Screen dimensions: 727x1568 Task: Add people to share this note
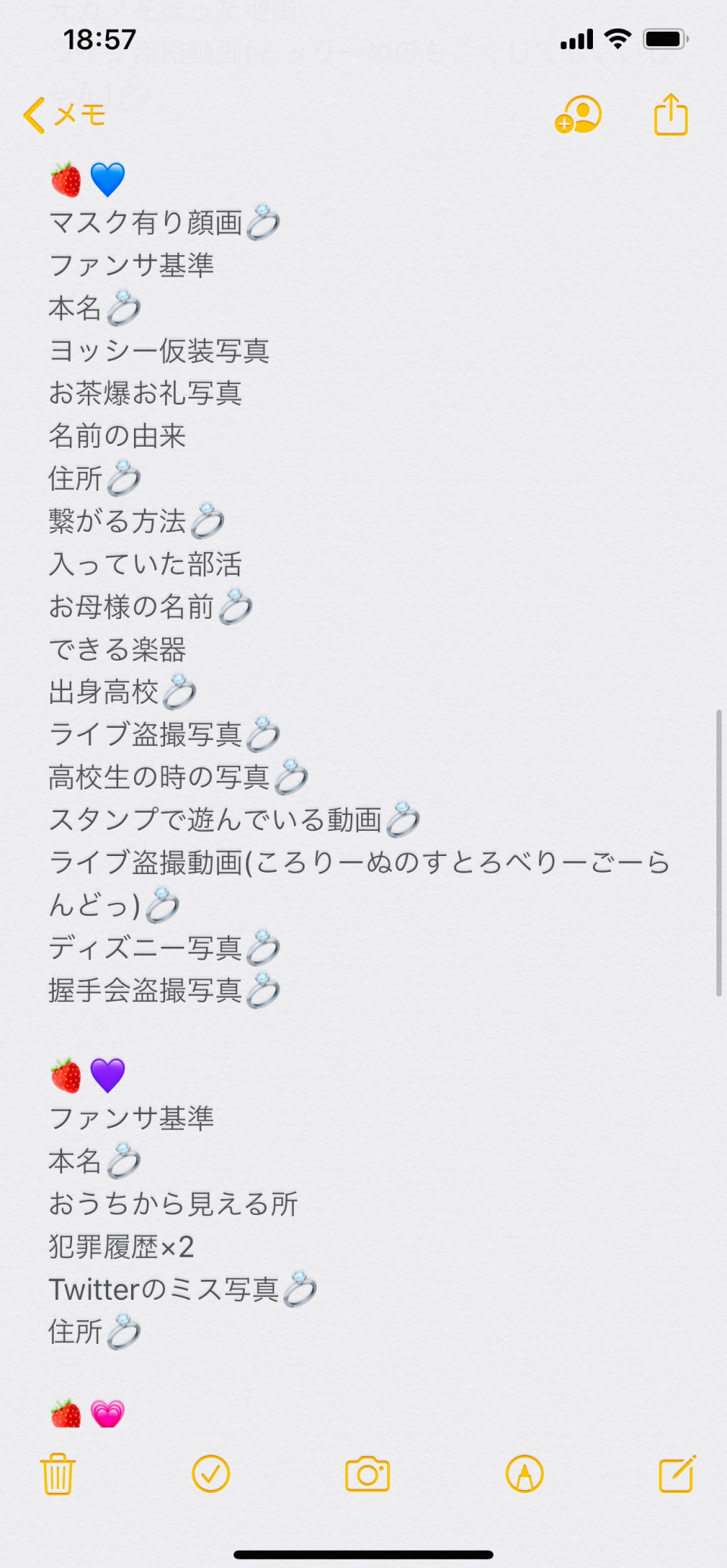[x=579, y=115]
